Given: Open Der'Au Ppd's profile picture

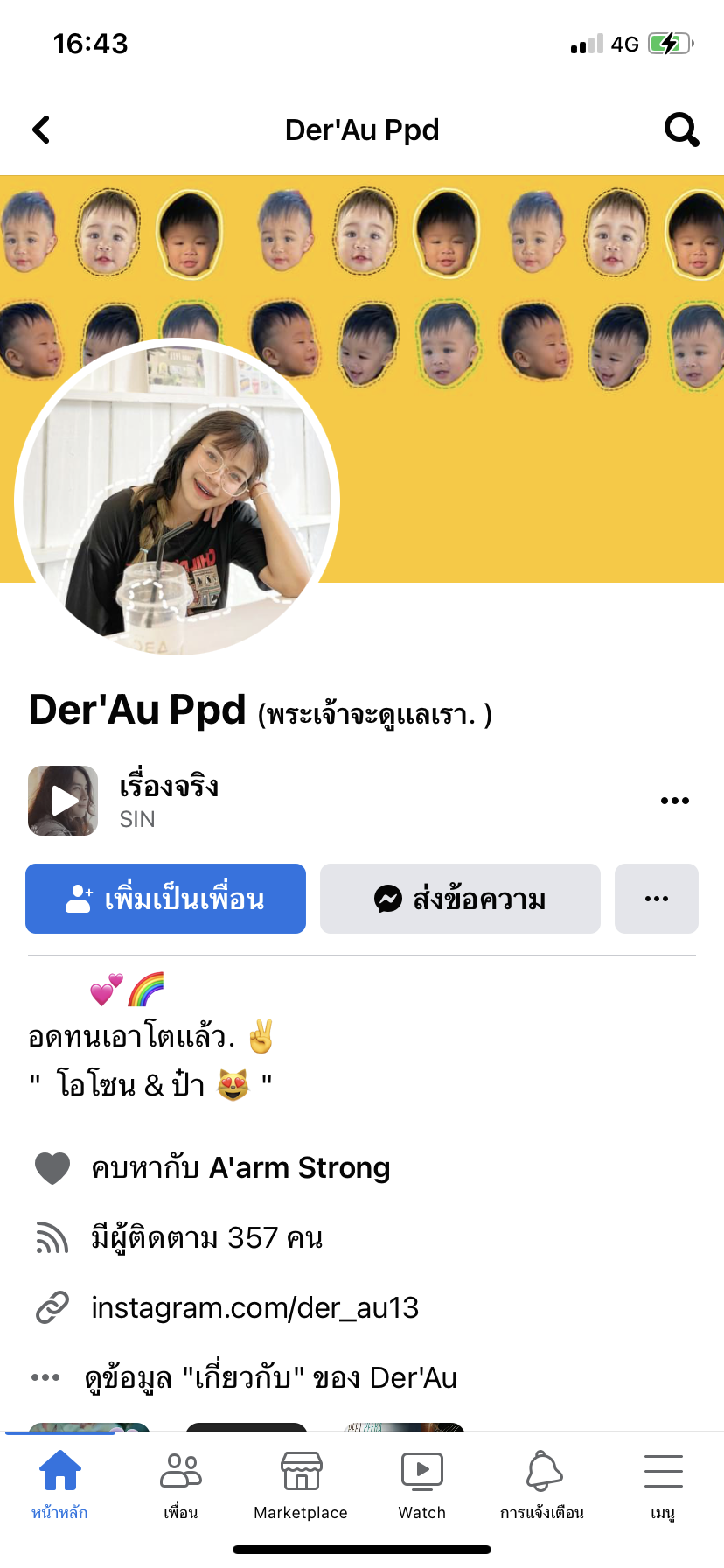Looking at the screenshot, I should 178,499.
